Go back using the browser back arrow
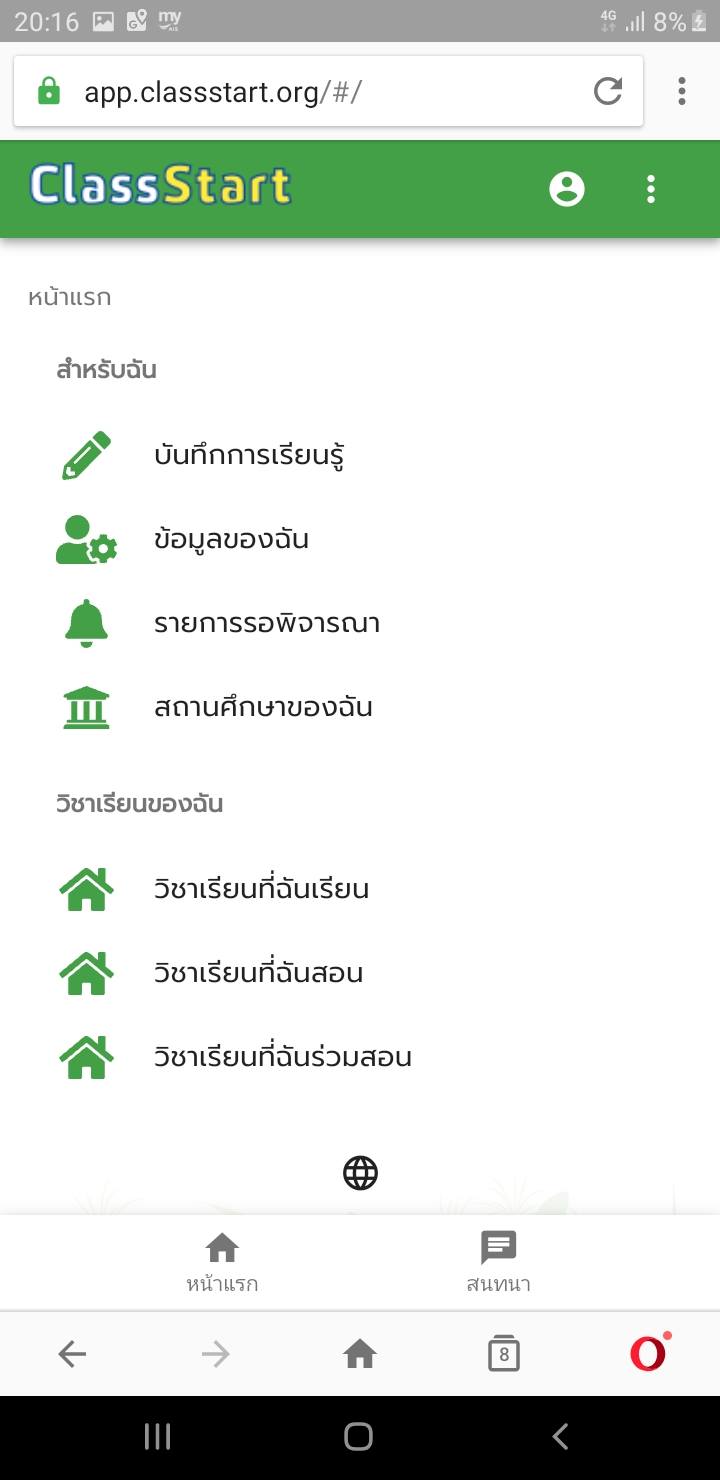720x1480 pixels. click(x=72, y=1354)
